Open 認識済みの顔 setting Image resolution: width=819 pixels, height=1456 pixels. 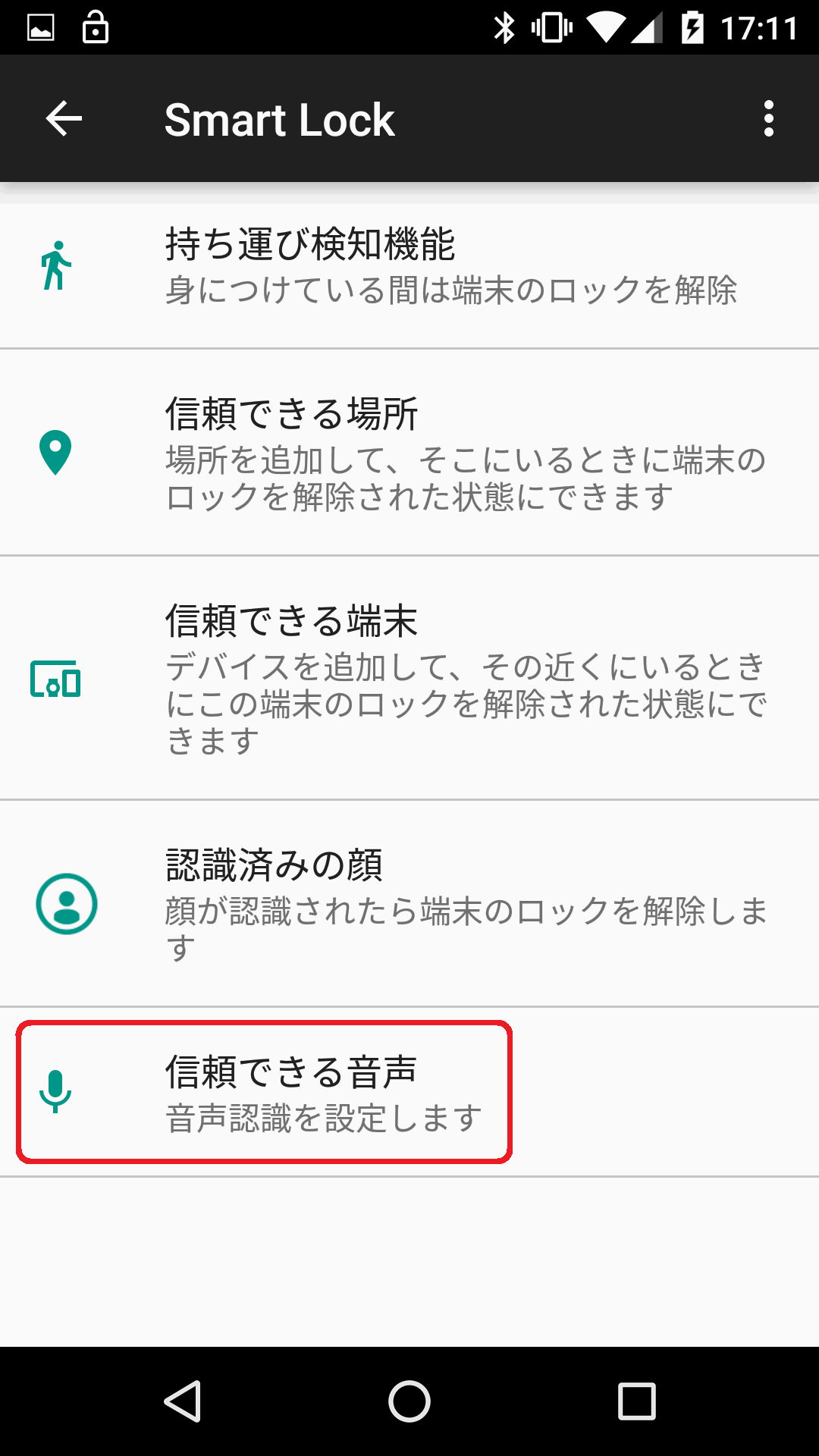[409, 904]
